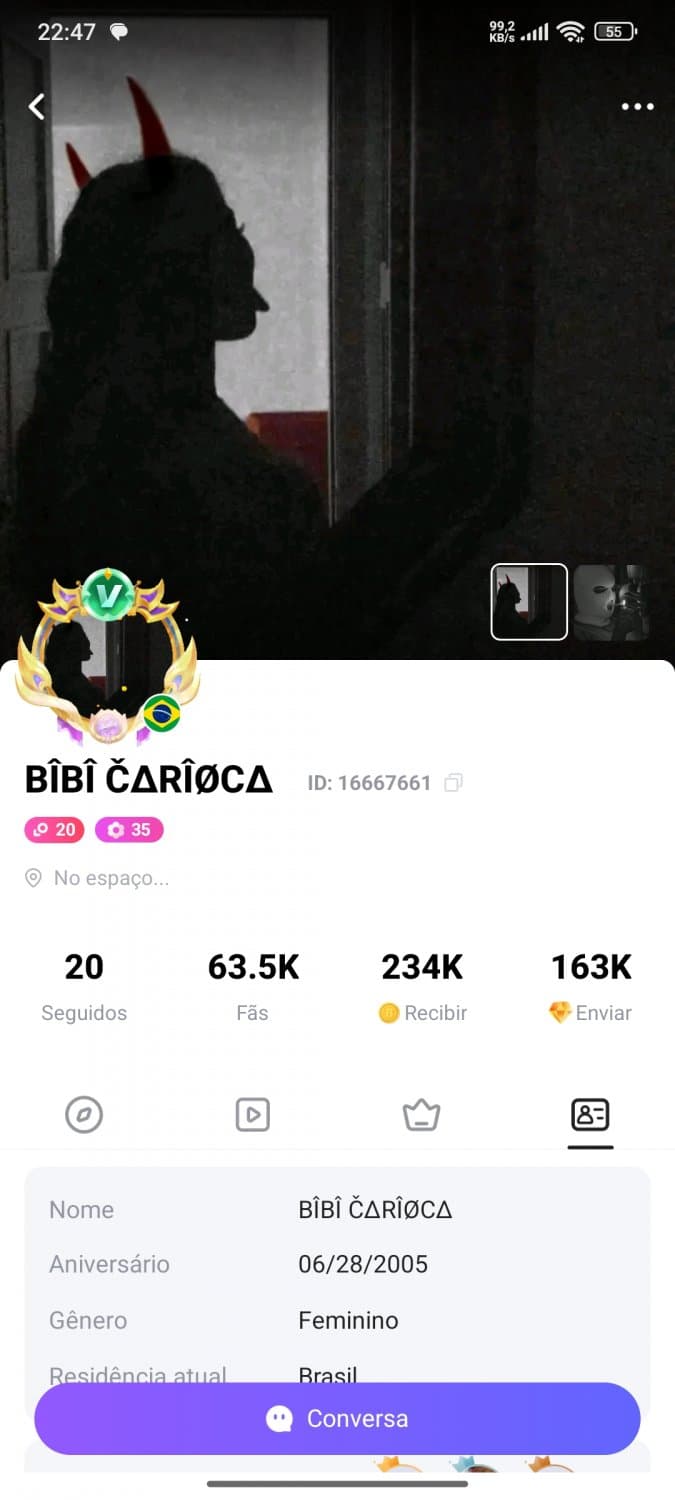View the 63.5K Fãs list
Screen dimensions: 675x1500
[x=253, y=985]
